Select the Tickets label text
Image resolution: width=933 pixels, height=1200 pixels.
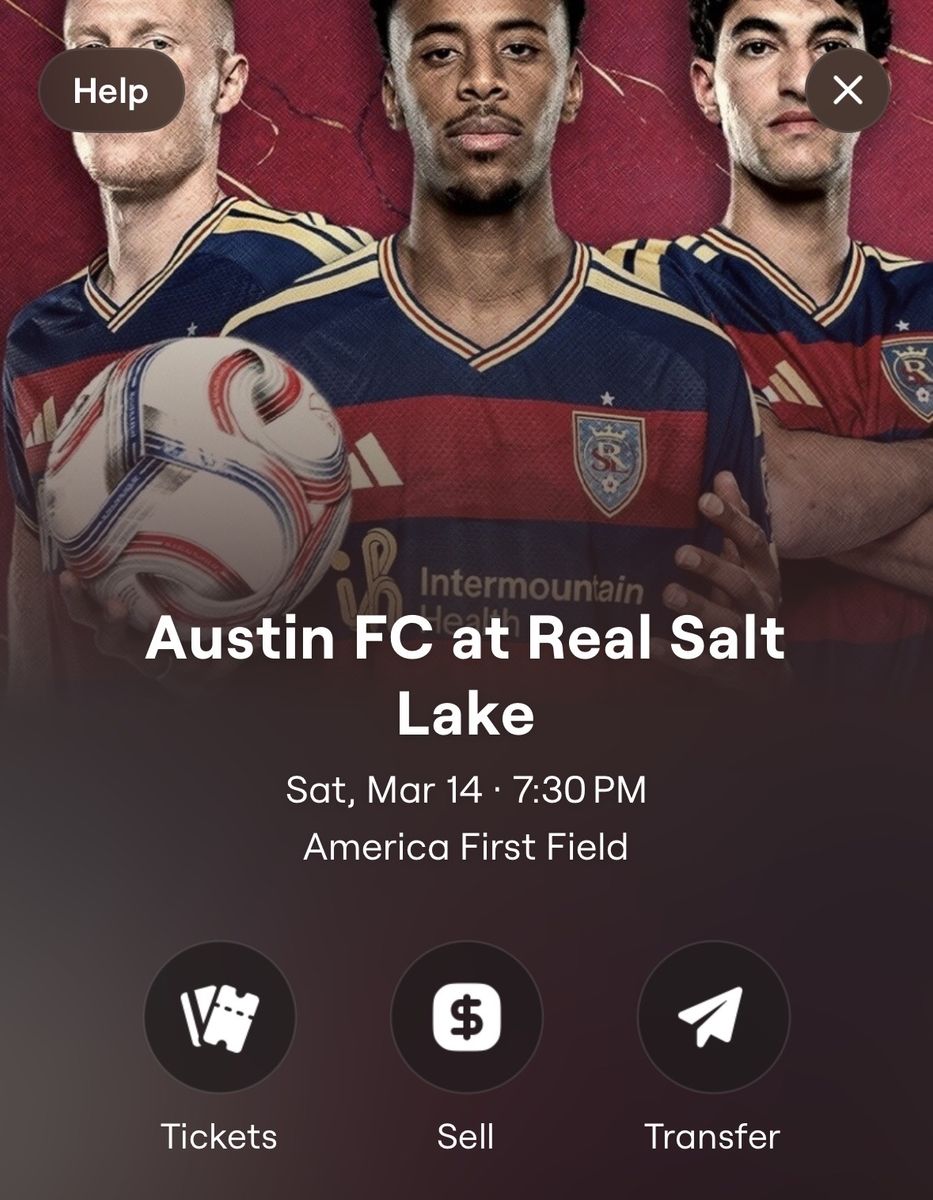point(220,1137)
